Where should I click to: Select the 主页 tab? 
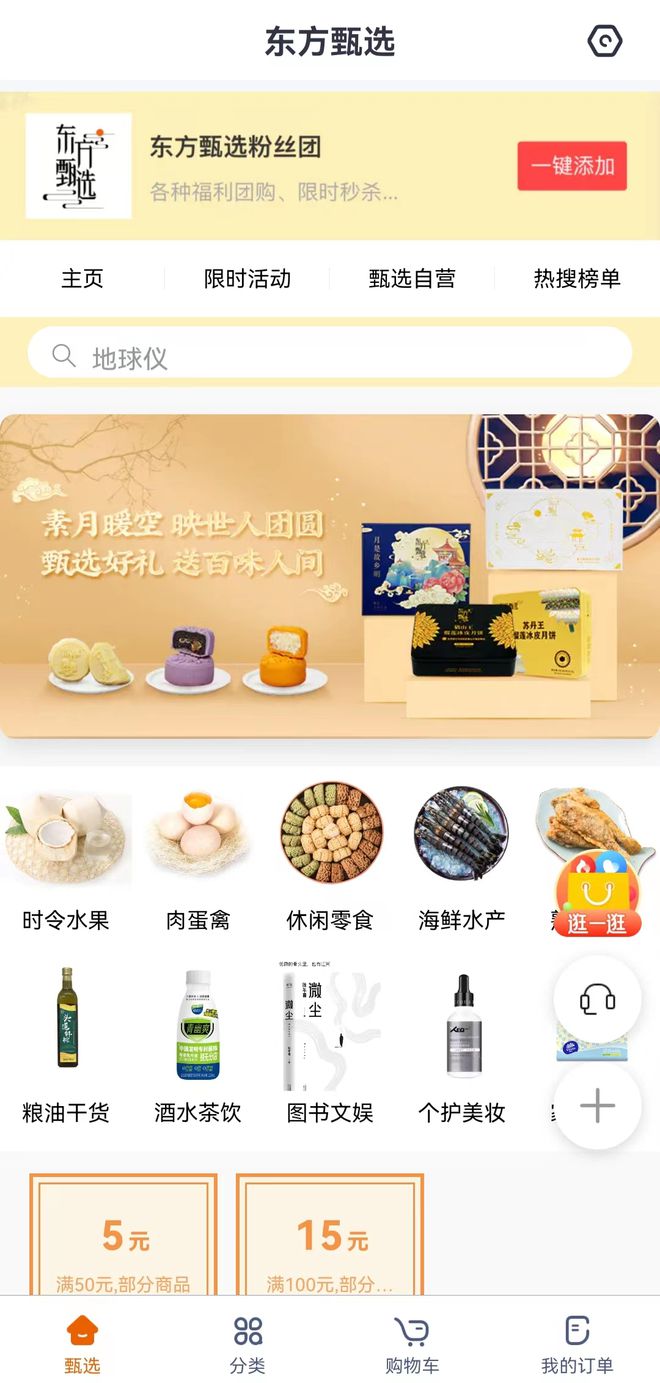coord(82,279)
